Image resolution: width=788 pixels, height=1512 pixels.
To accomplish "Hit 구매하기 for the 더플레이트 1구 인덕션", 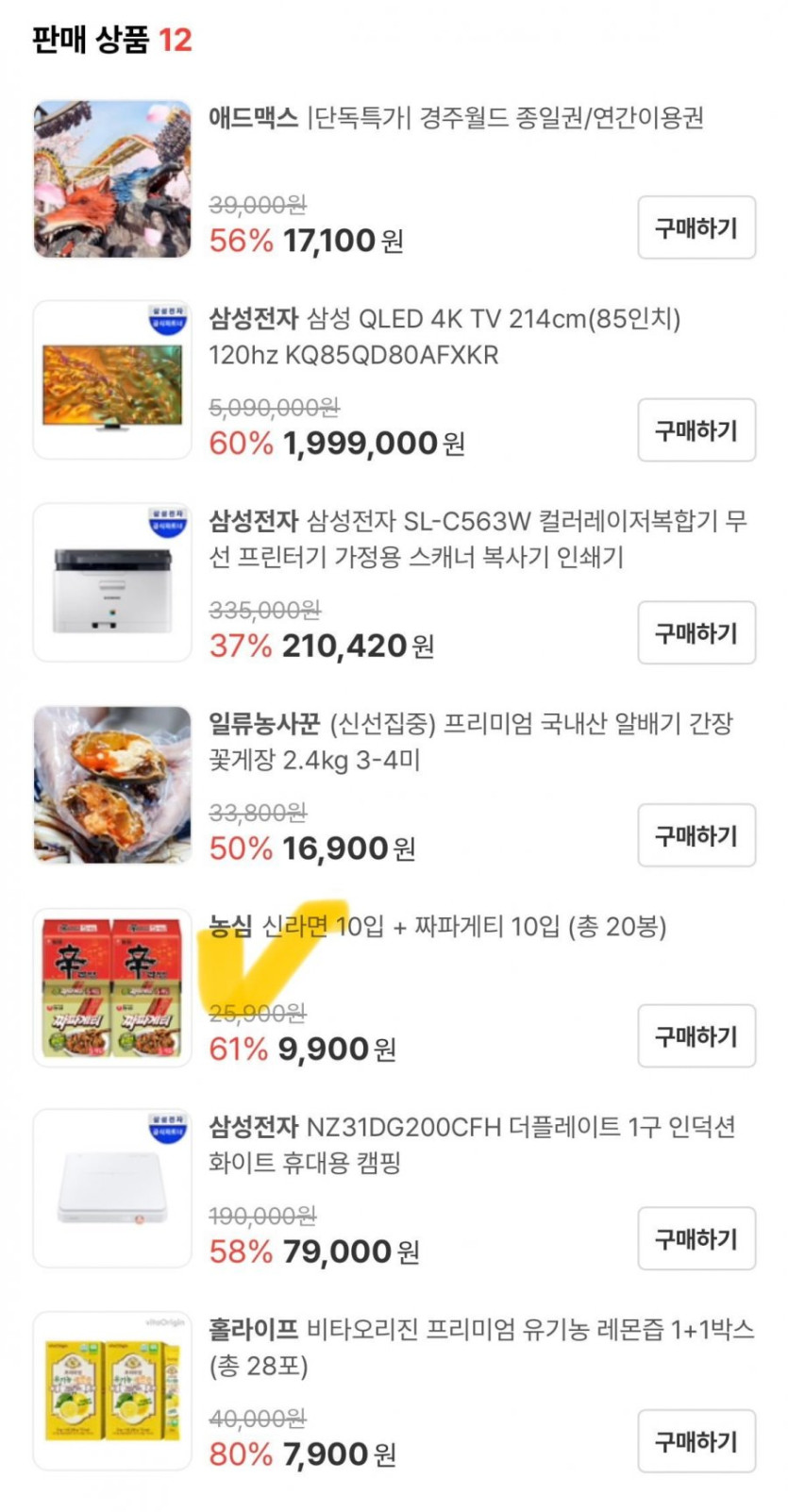I will (x=696, y=1238).
